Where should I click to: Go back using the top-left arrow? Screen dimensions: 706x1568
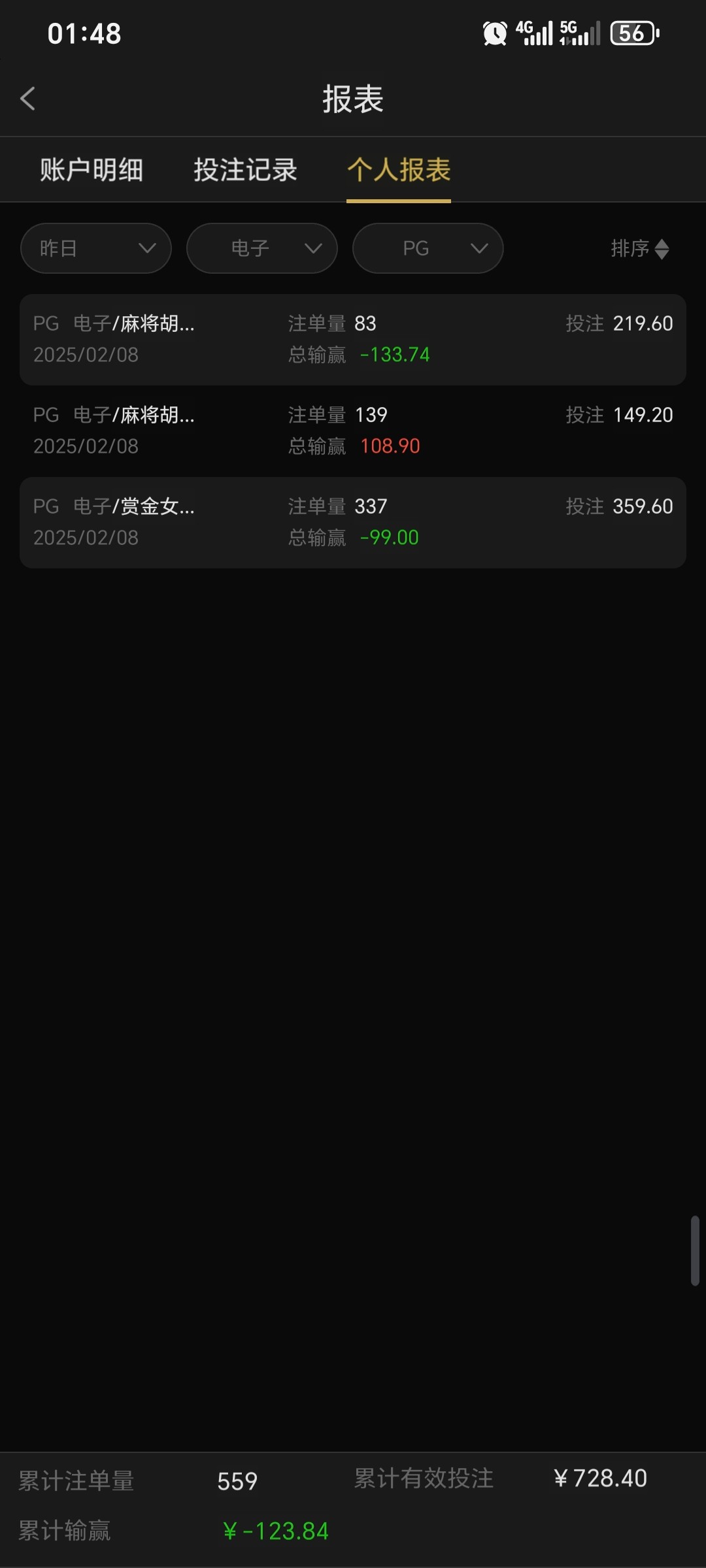28,99
